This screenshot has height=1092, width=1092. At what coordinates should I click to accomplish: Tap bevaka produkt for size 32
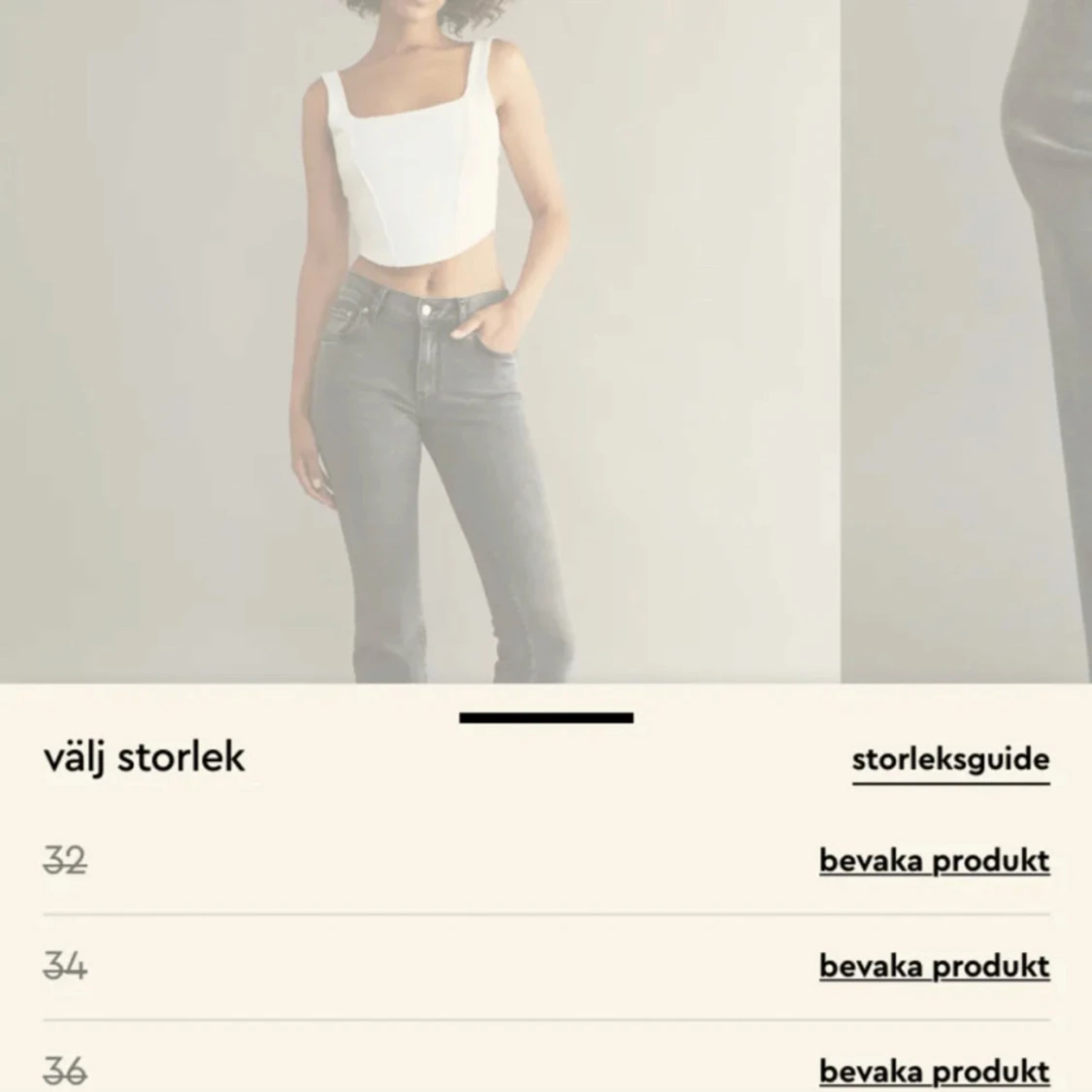pos(935,861)
